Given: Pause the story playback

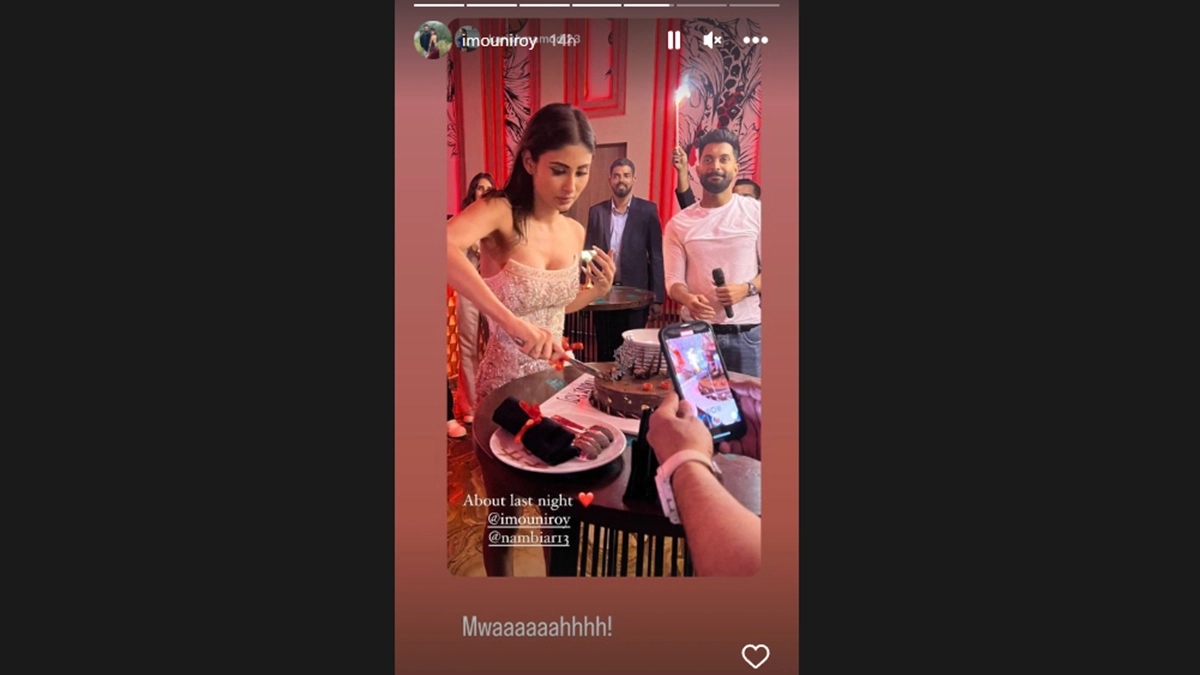Looking at the screenshot, I should click(674, 40).
